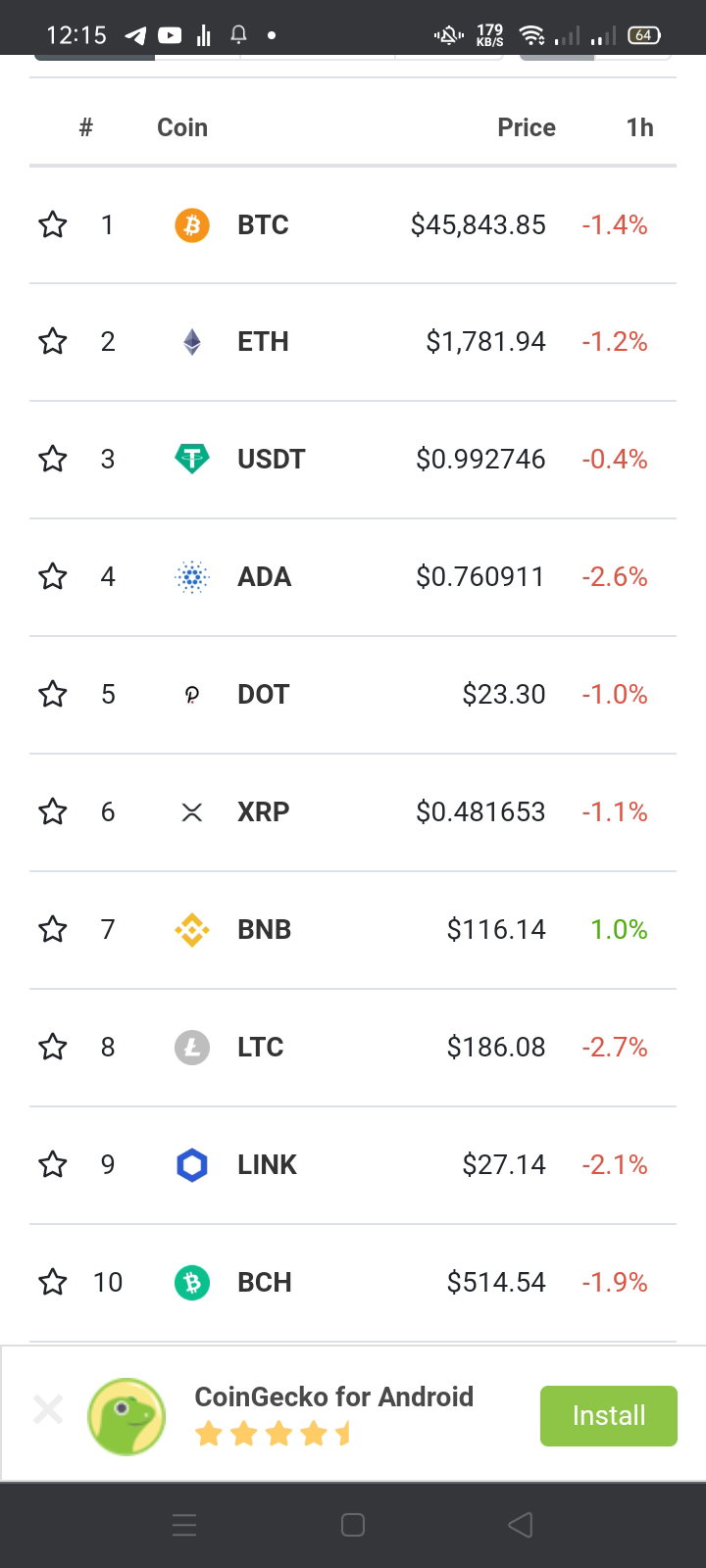This screenshot has width=706, height=1568.
Task: Install CoinGecko for Android
Action: [609, 1415]
